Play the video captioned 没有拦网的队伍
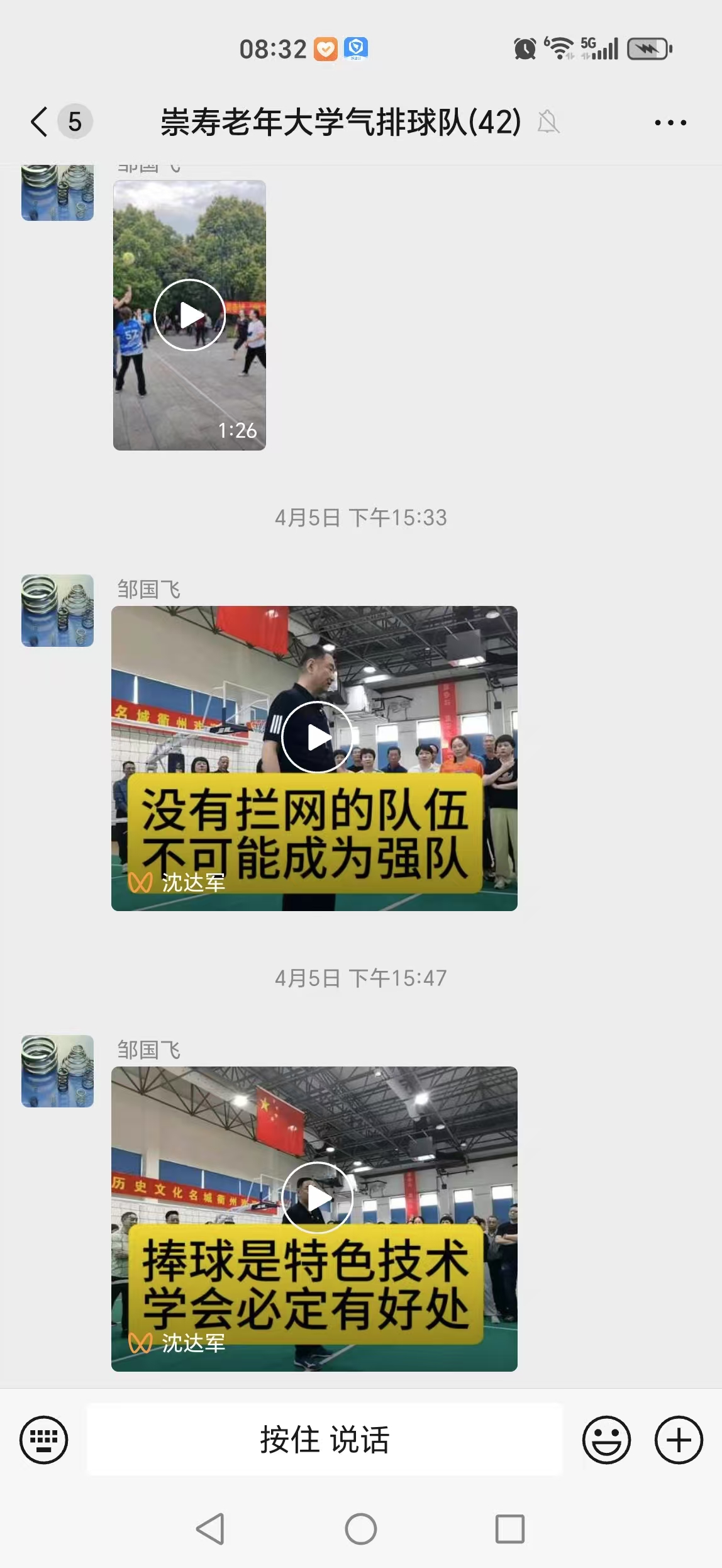Image resolution: width=722 pixels, height=1568 pixels. click(x=316, y=737)
